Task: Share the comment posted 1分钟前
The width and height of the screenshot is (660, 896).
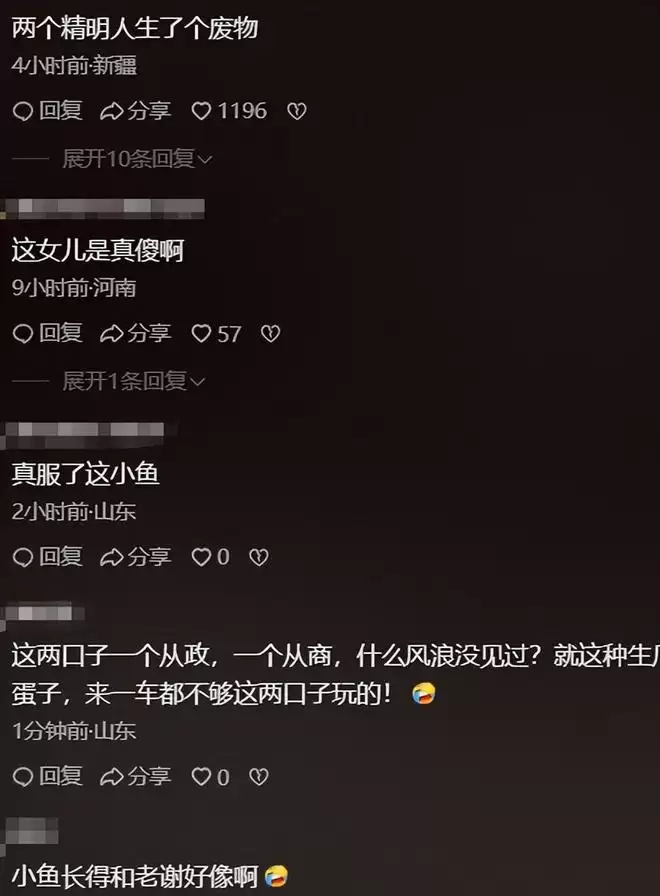Action: (135, 776)
